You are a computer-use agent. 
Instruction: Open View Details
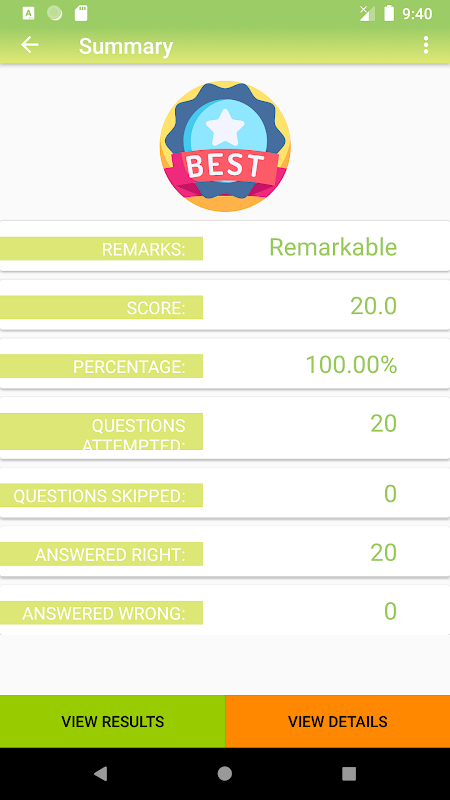pyautogui.click(x=338, y=721)
